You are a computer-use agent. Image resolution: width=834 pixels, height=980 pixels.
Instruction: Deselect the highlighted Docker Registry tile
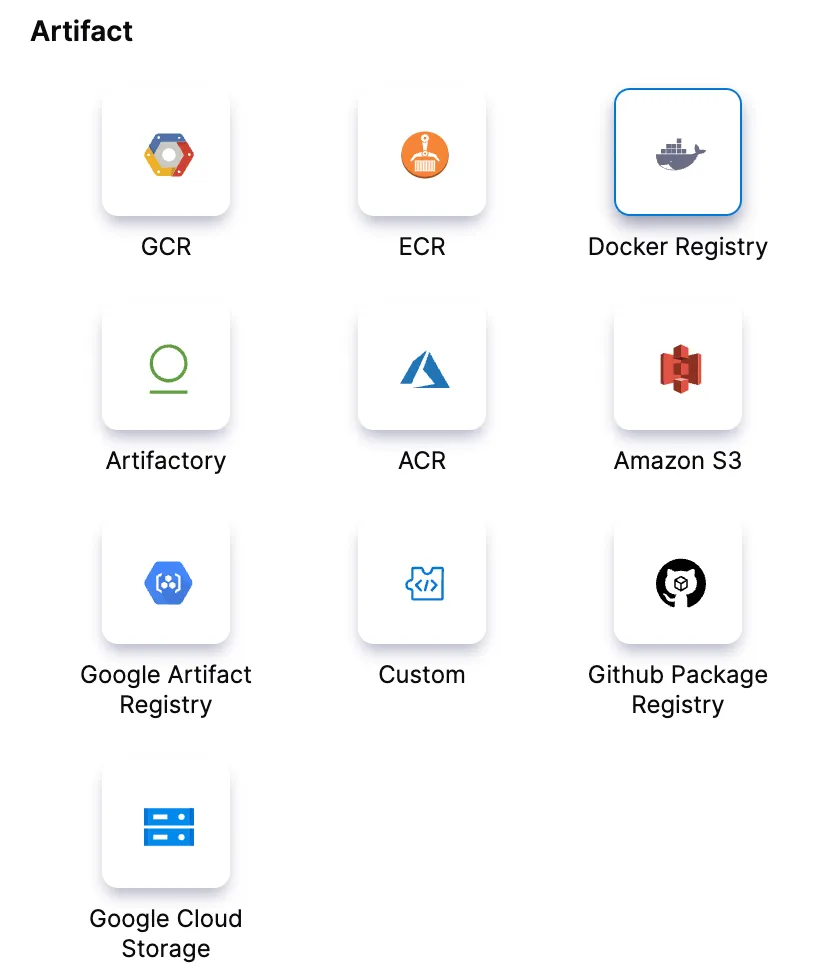click(x=678, y=152)
